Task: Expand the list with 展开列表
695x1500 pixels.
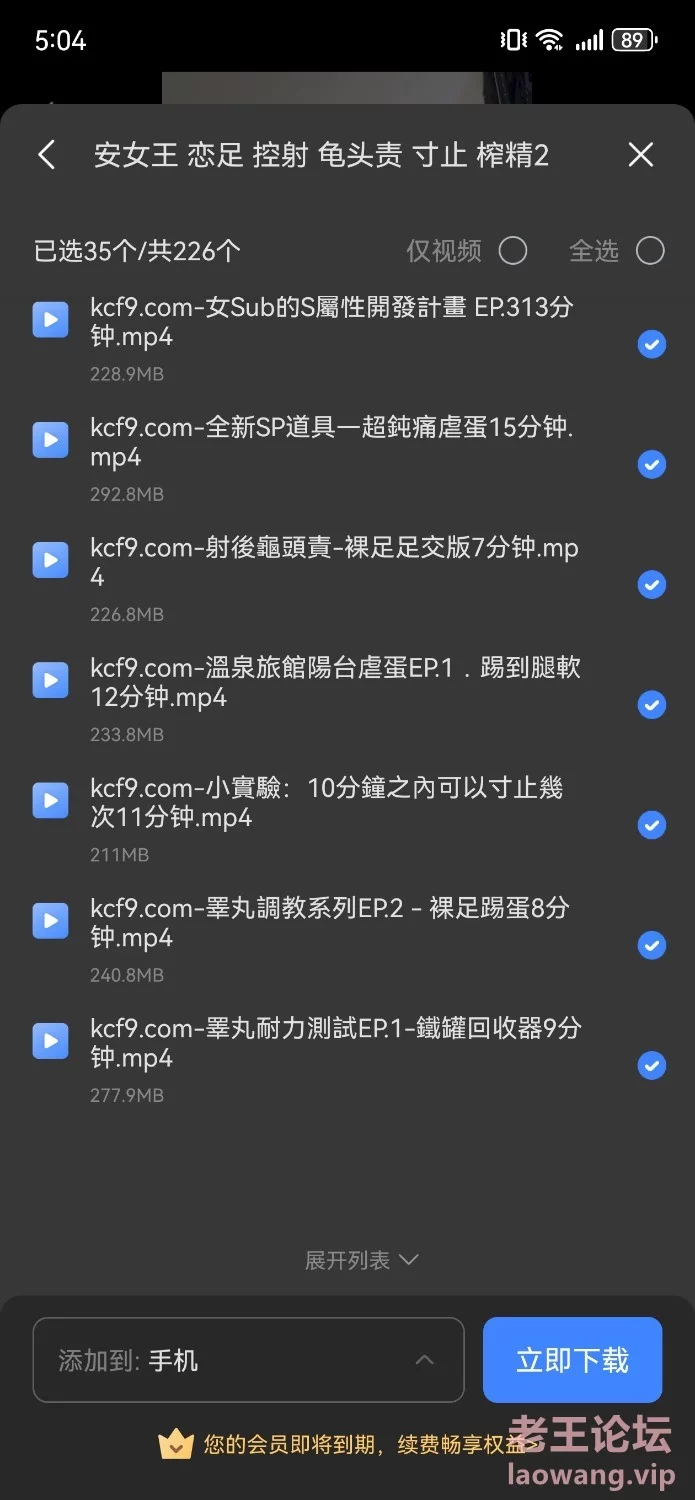Action: (x=361, y=1260)
